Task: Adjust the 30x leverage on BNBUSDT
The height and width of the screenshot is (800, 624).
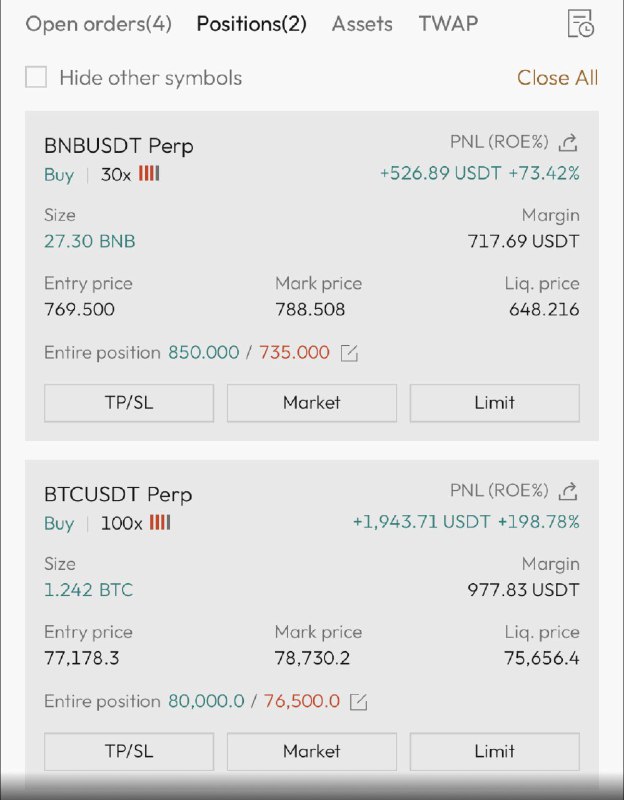Action: click(116, 175)
